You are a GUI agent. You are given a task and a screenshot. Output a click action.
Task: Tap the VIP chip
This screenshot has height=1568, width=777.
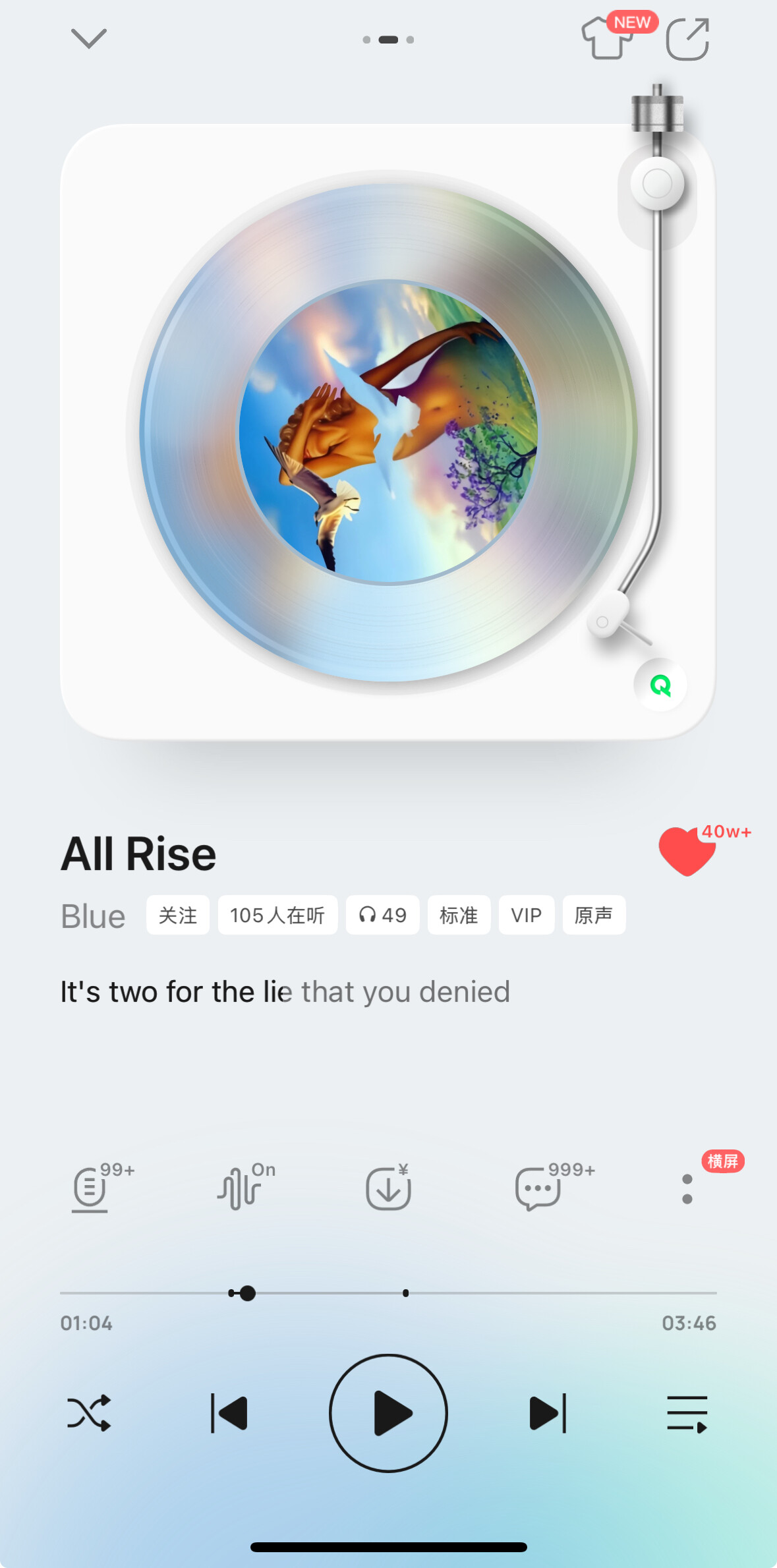[x=526, y=915]
